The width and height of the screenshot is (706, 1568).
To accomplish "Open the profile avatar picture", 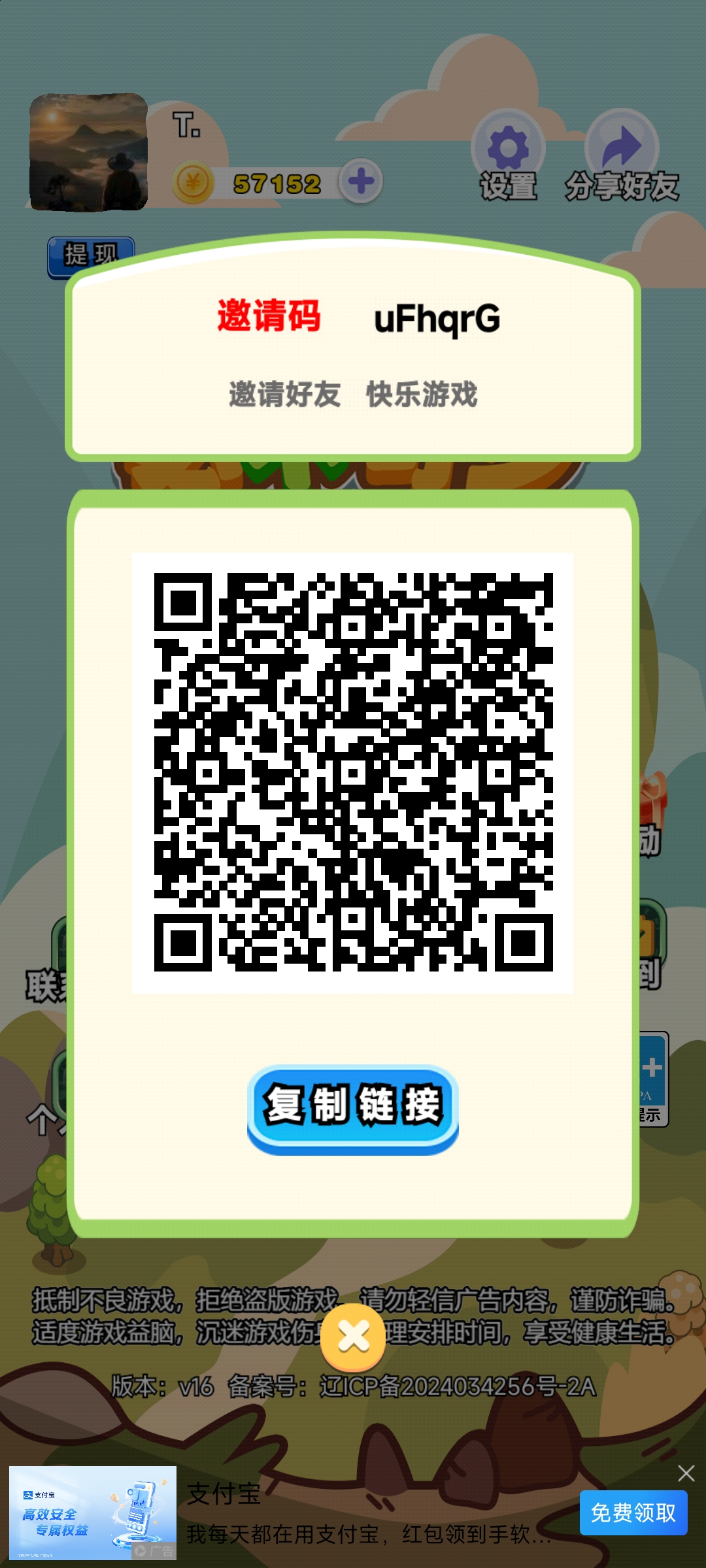I will pyautogui.click(x=88, y=152).
